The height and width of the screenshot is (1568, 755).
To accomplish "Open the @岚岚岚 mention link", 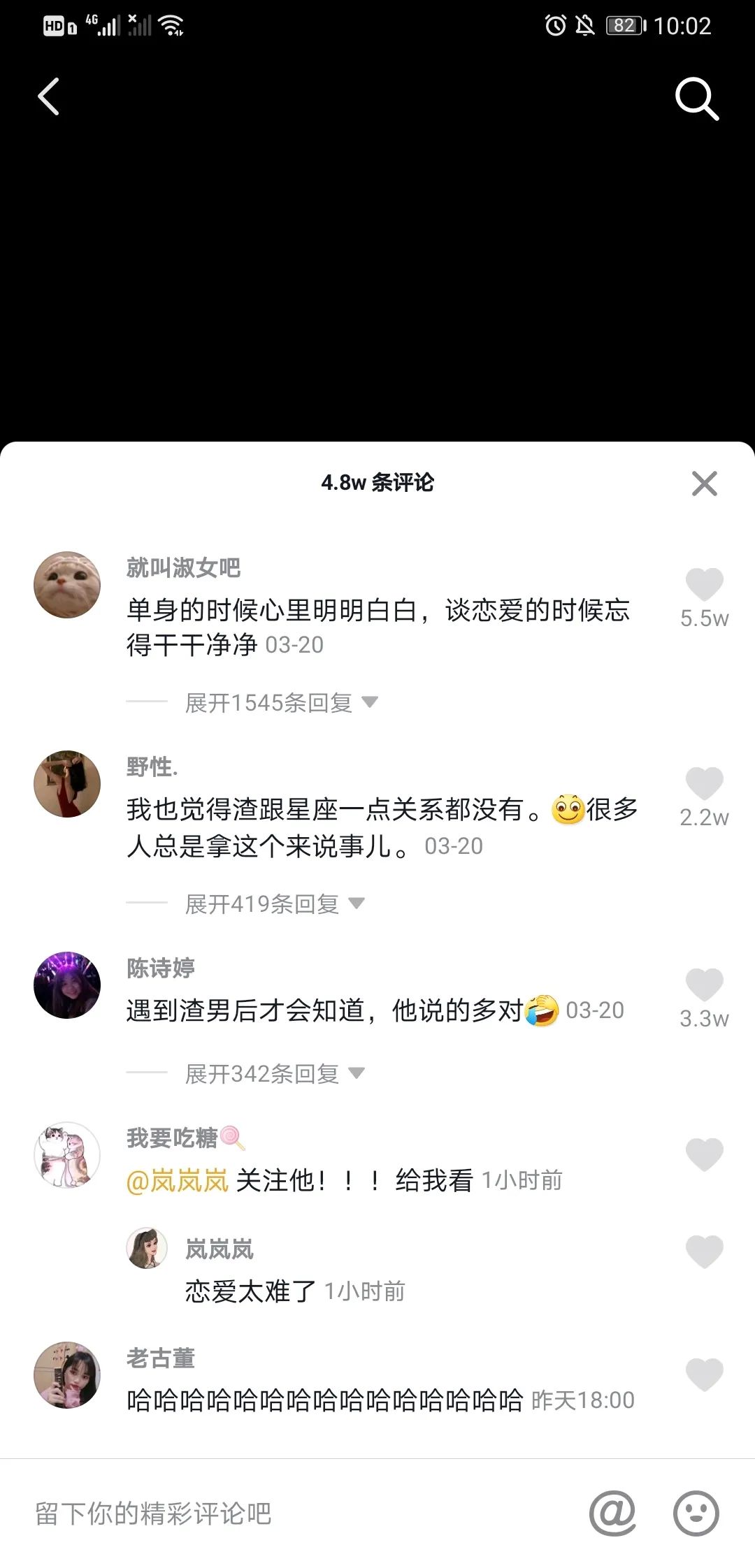I will tap(178, 1181).
